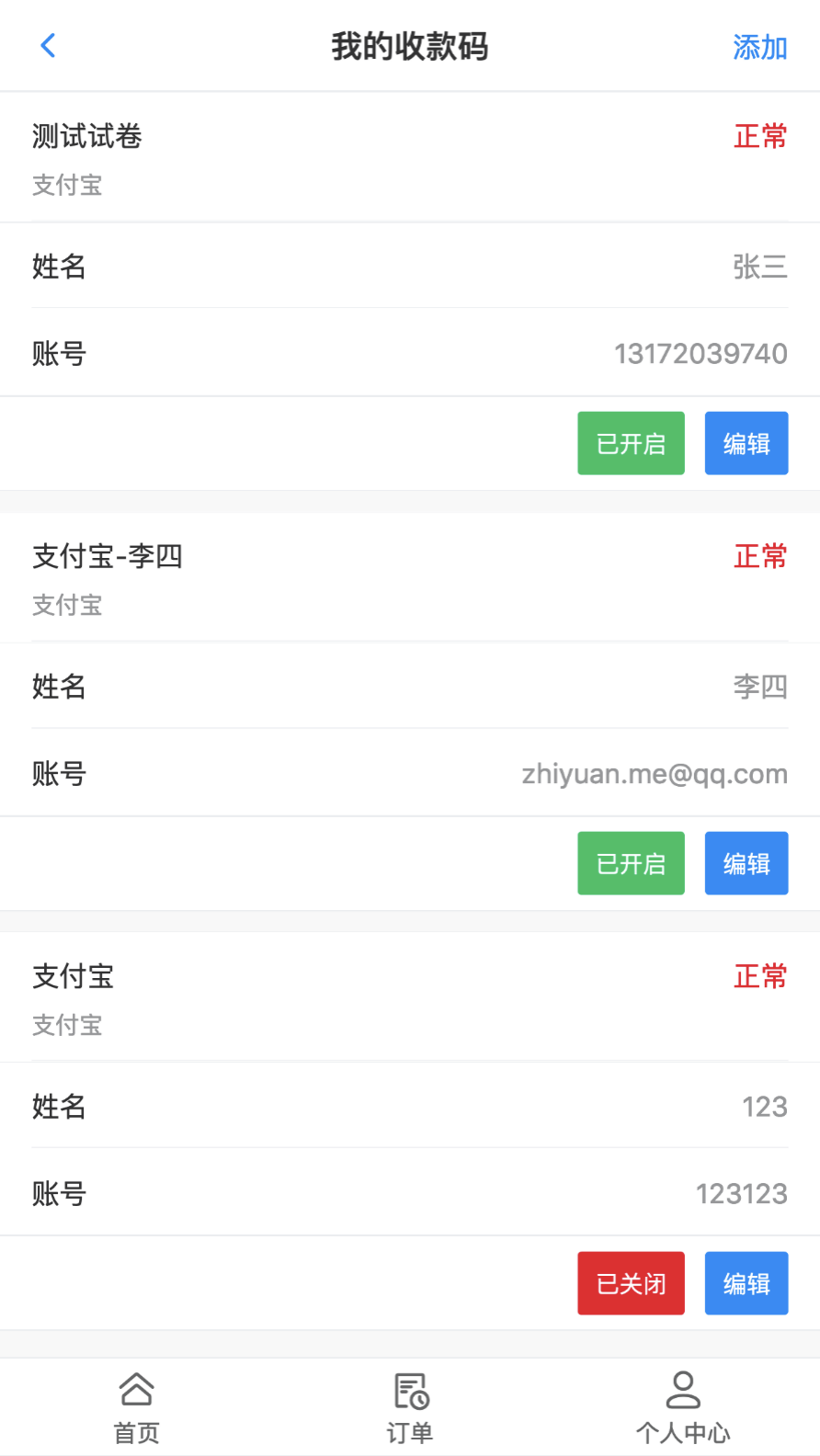Toggle the 已开启 button for 支付宝-李四
820x1456 pixels.
631,863
